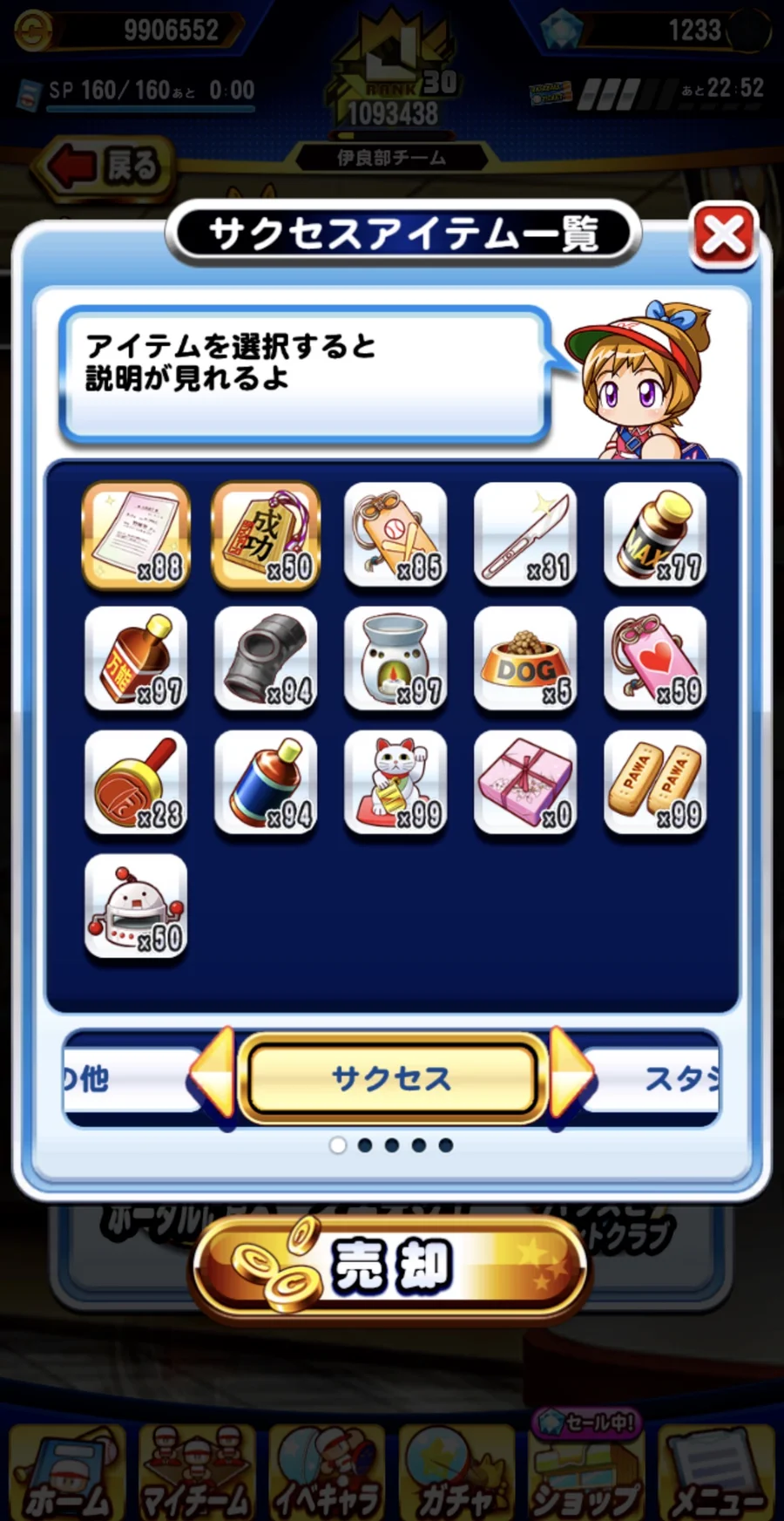Select the pink gift box item
Screen dimensions: 784x1521
coord(525,783)
